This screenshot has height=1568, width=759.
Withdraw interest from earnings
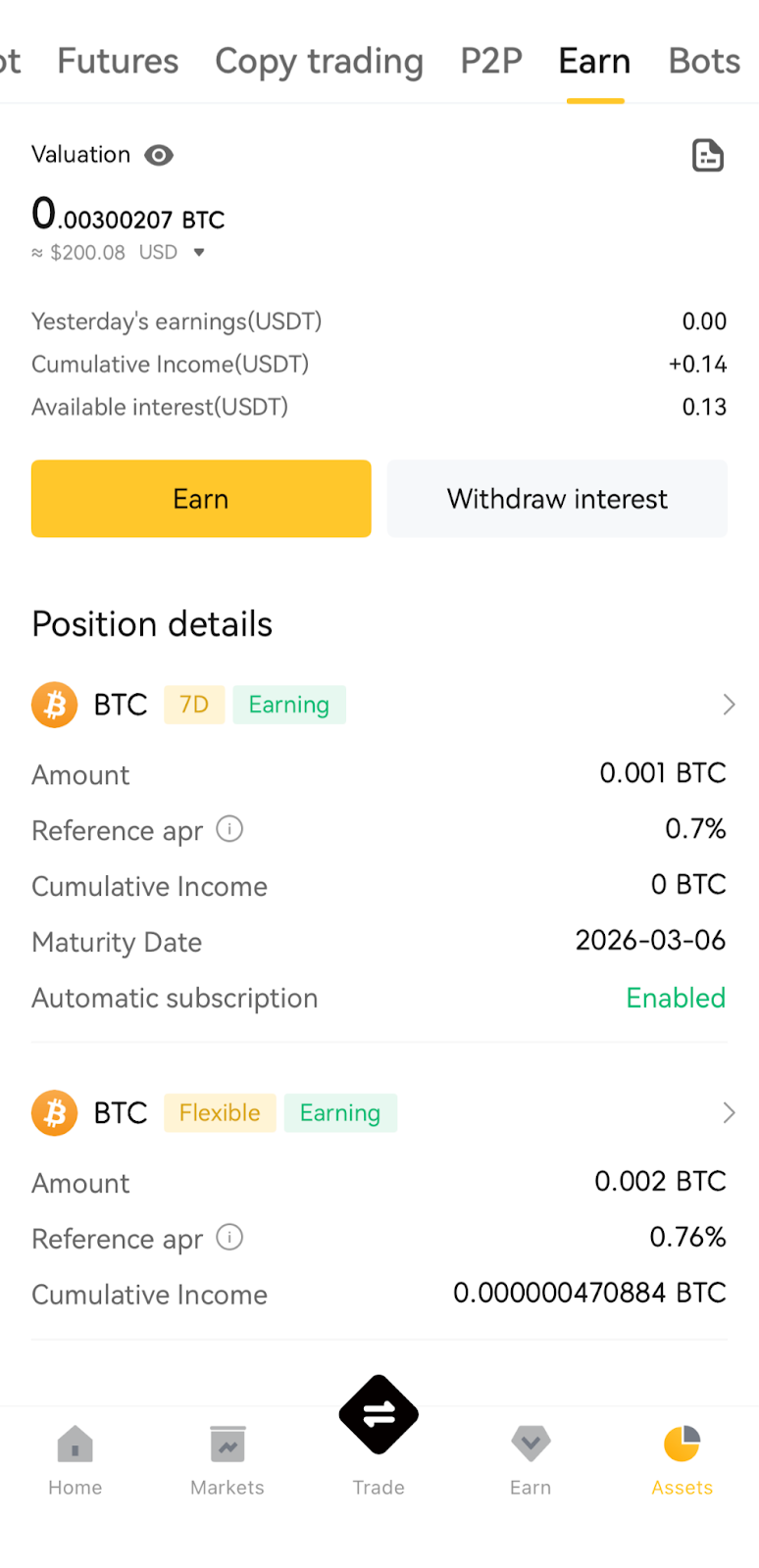point(557,499)
